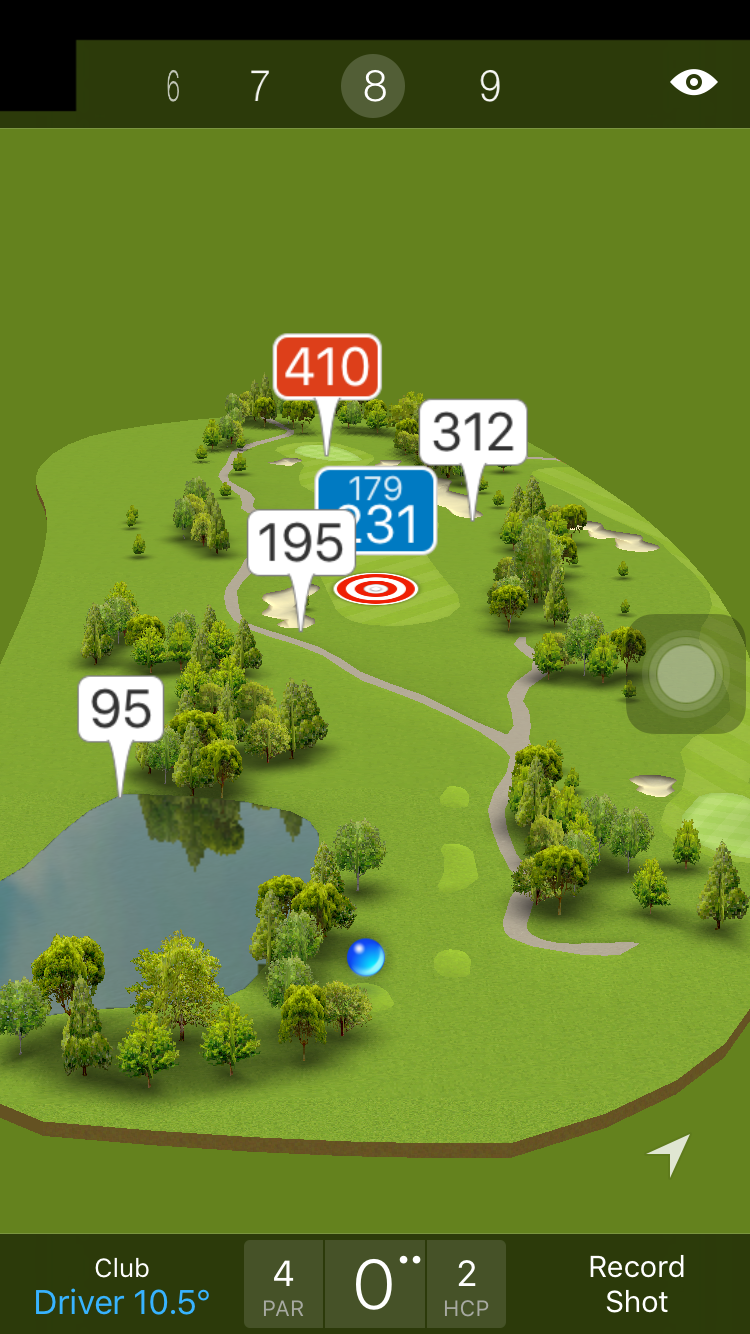Select the 312 bunker distance marker
The height and width of the screenshot is (1334, 750).
473,432
